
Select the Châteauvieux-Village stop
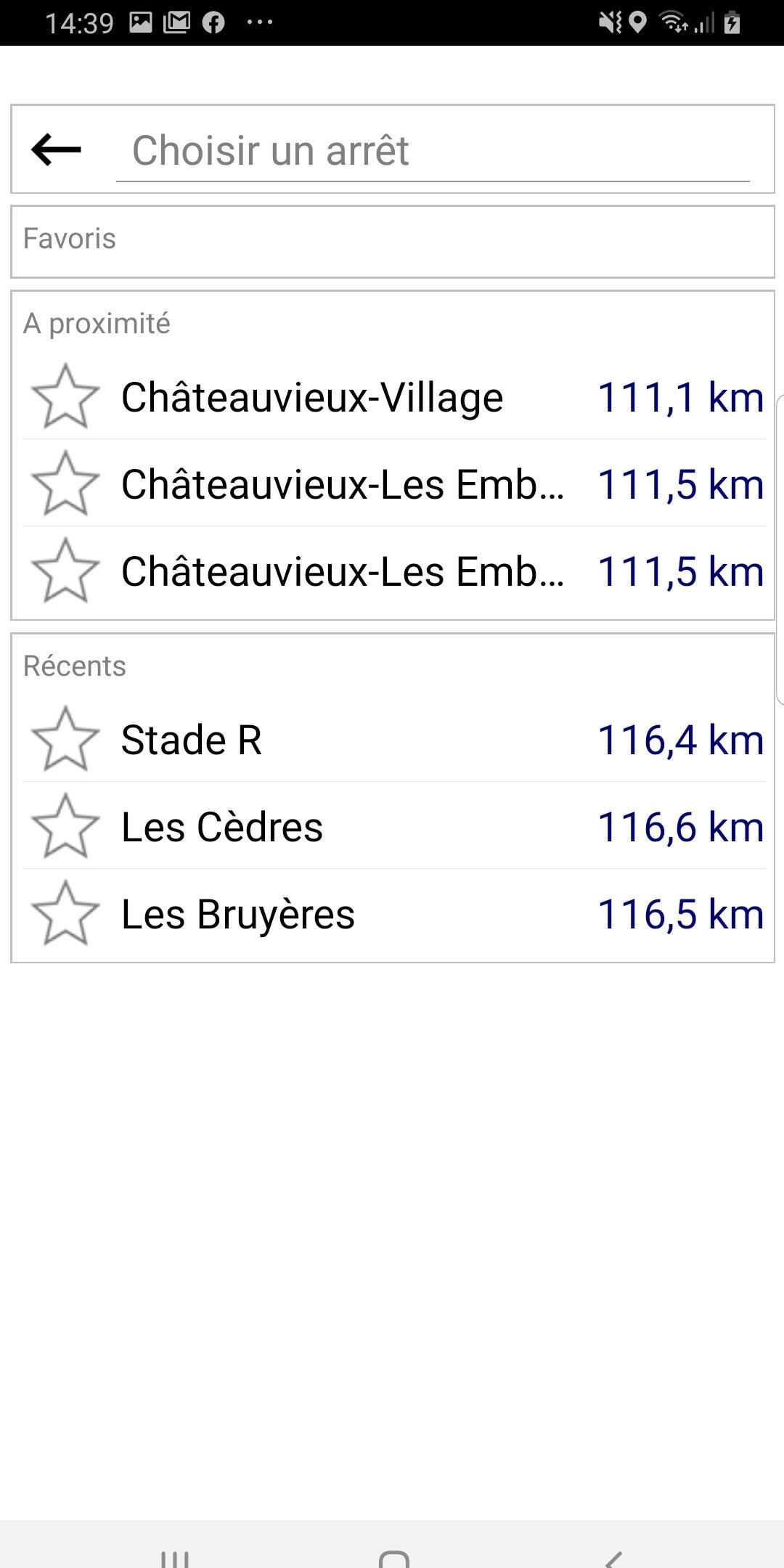tap(394, 396)
